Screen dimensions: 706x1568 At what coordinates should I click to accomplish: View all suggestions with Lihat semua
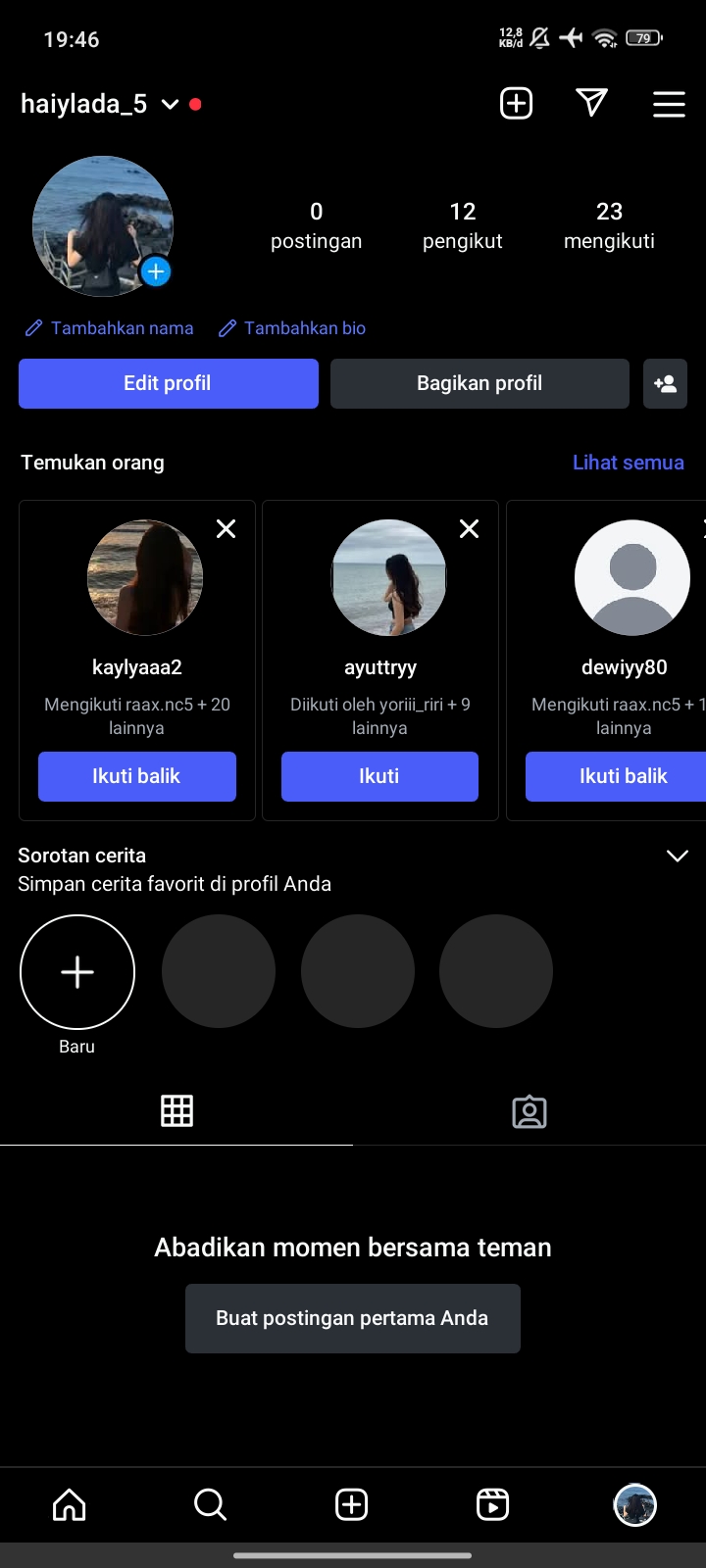click(628, 463)
